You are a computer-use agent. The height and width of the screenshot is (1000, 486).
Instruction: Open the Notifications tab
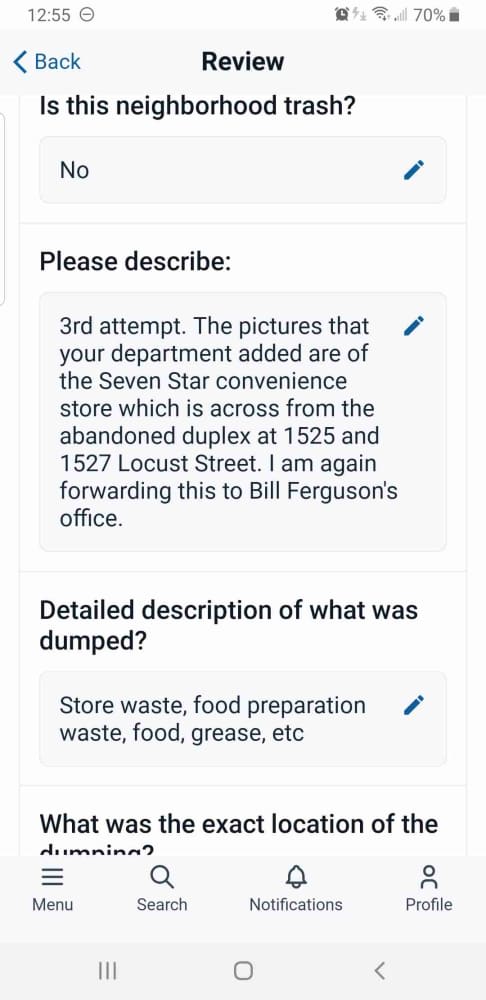[x=295, y=888]
